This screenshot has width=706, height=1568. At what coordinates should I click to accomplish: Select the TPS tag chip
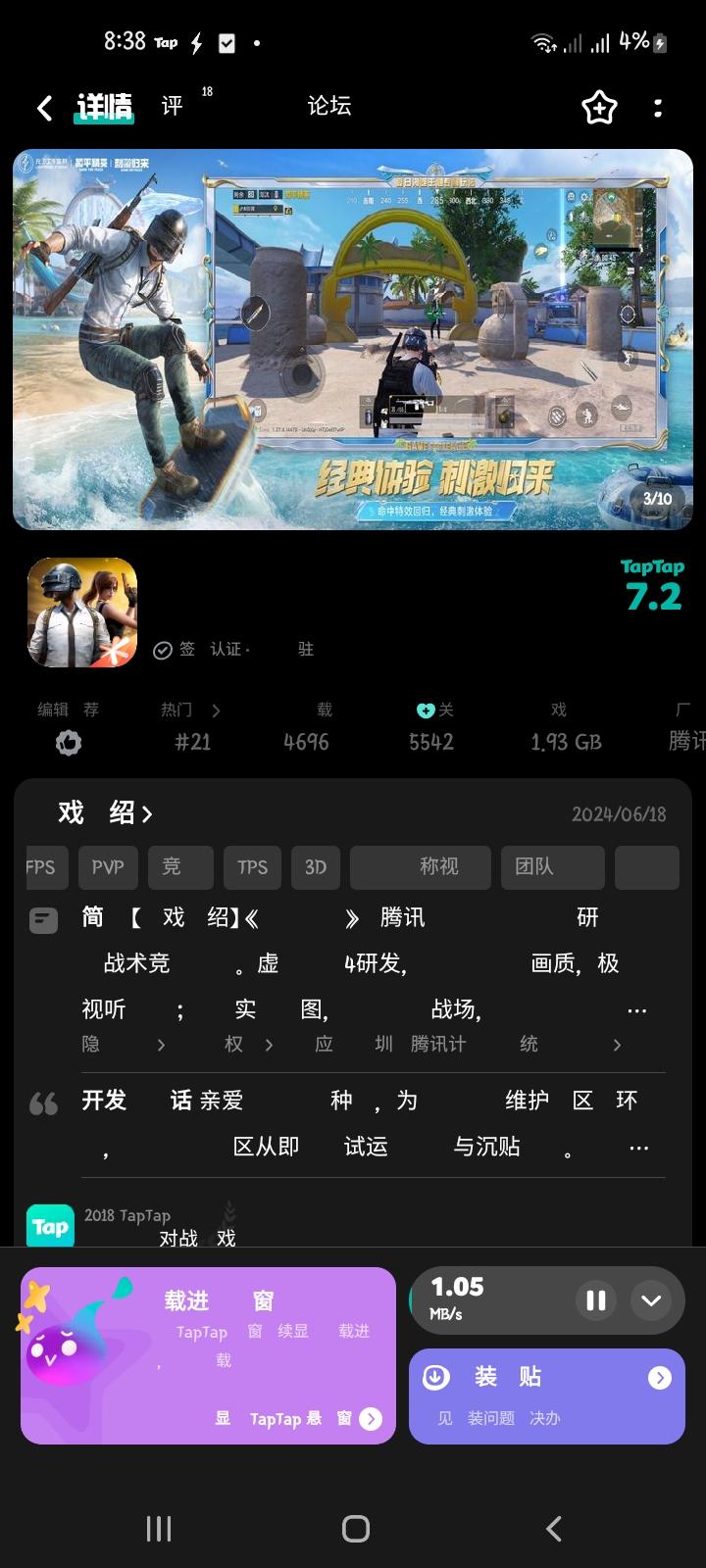click(252, 867)
